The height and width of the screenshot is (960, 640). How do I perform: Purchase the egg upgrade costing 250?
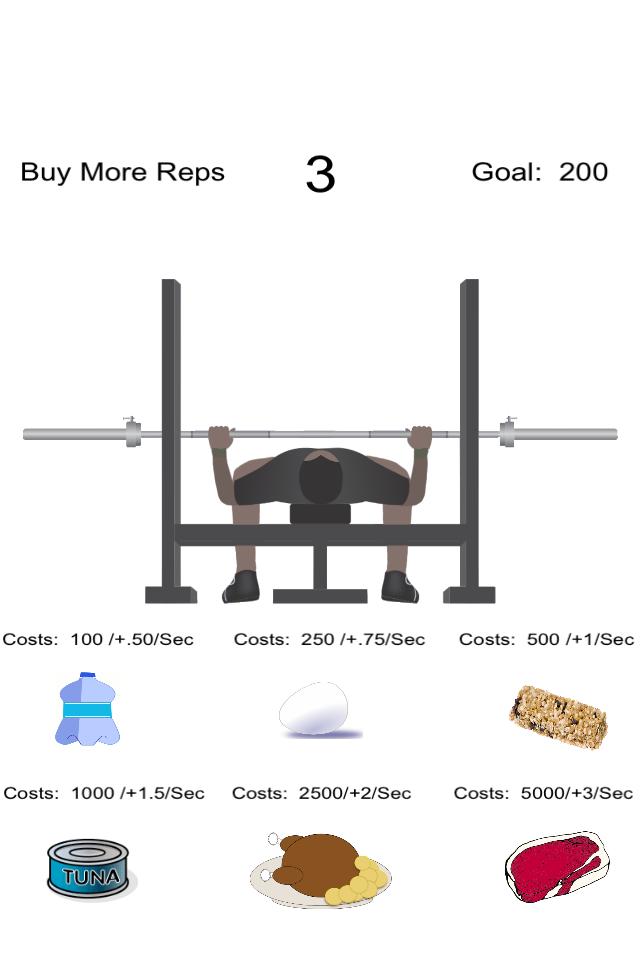[x=316, y=709]
